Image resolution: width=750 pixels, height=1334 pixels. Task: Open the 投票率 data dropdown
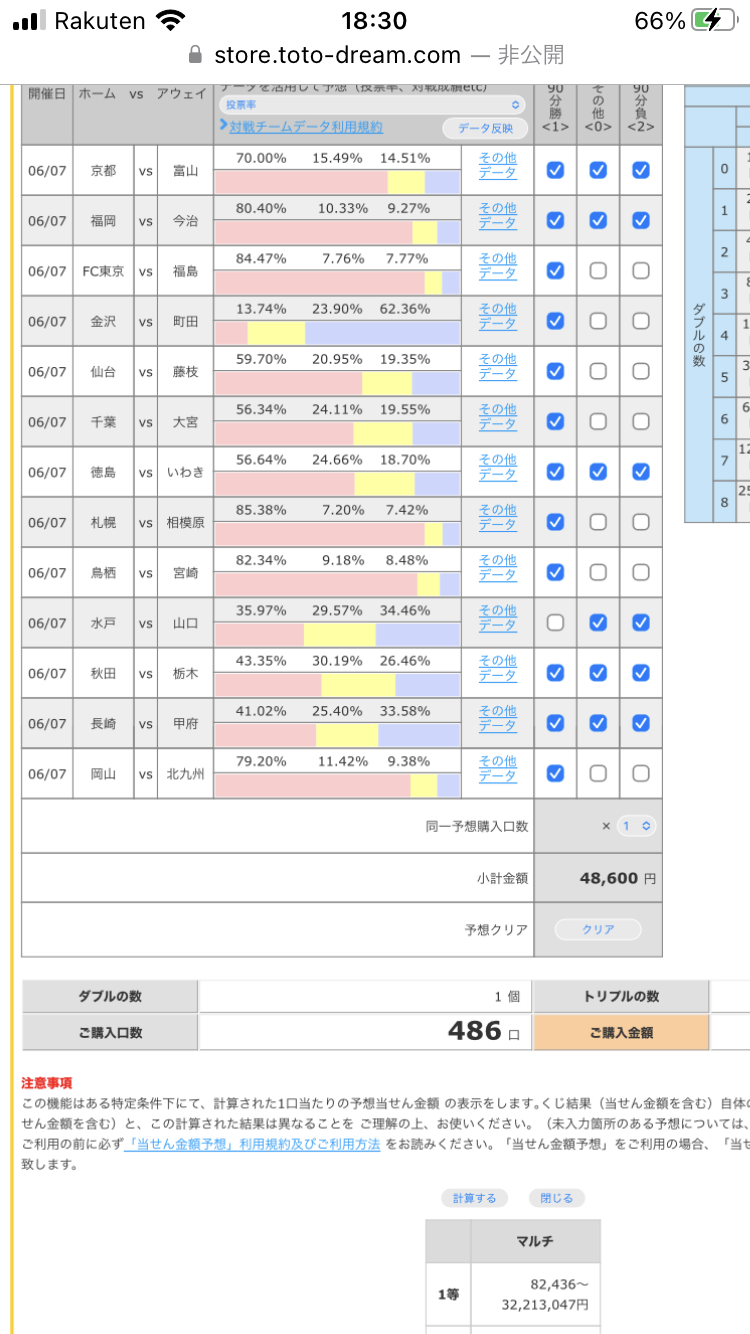pyautogui.click(x=372, y=105)
